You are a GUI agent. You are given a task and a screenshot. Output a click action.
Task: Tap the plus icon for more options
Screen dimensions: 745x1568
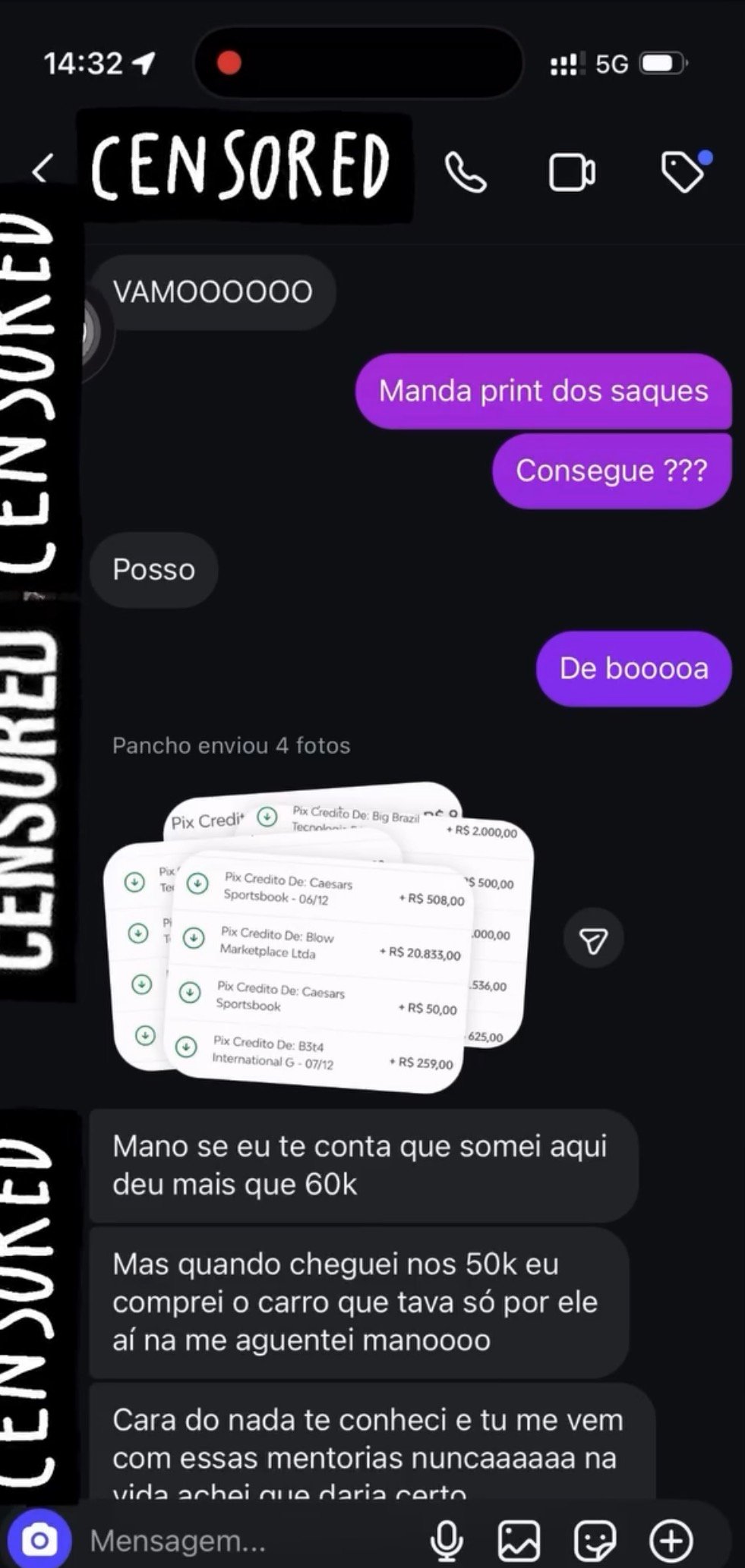click(671, 1541)
